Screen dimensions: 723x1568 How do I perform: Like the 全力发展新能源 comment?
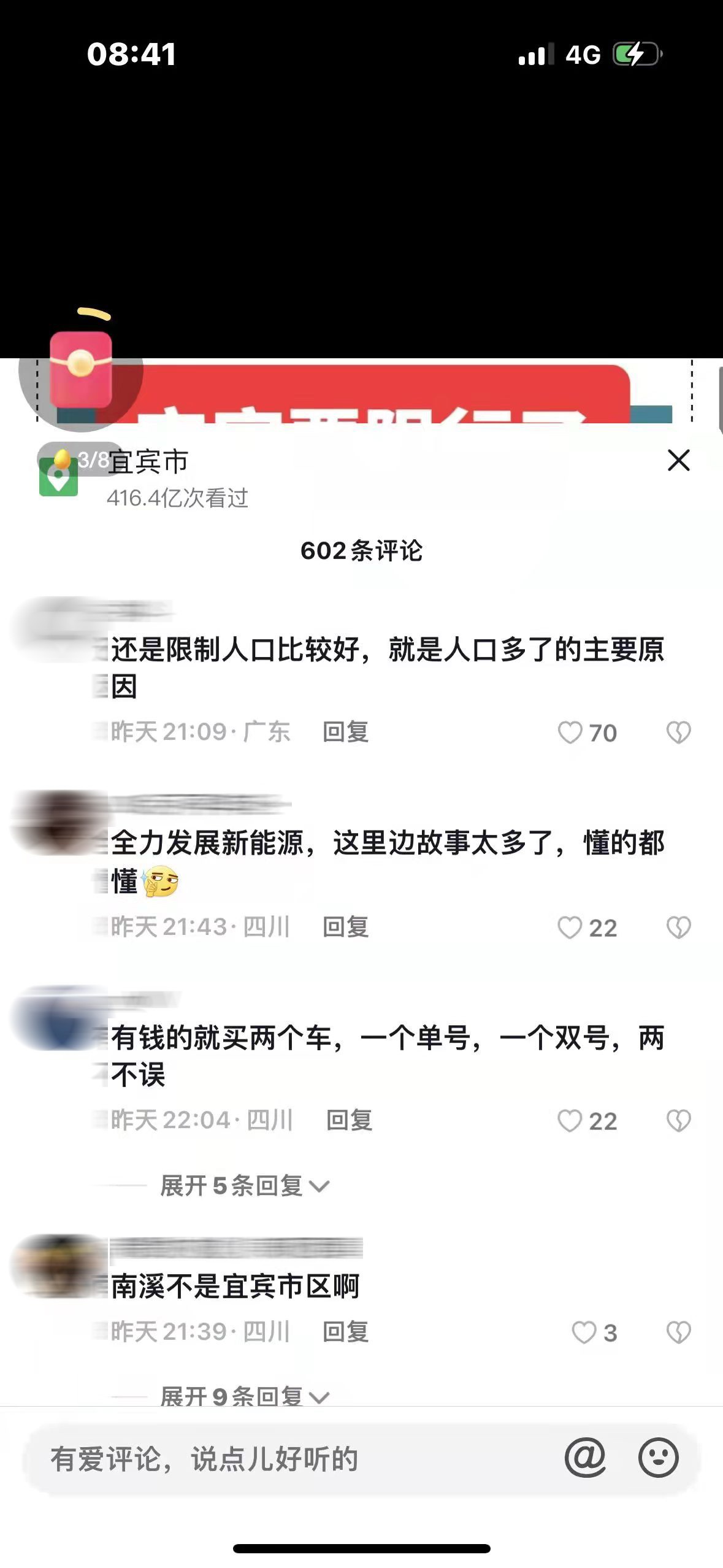point(570,928)
